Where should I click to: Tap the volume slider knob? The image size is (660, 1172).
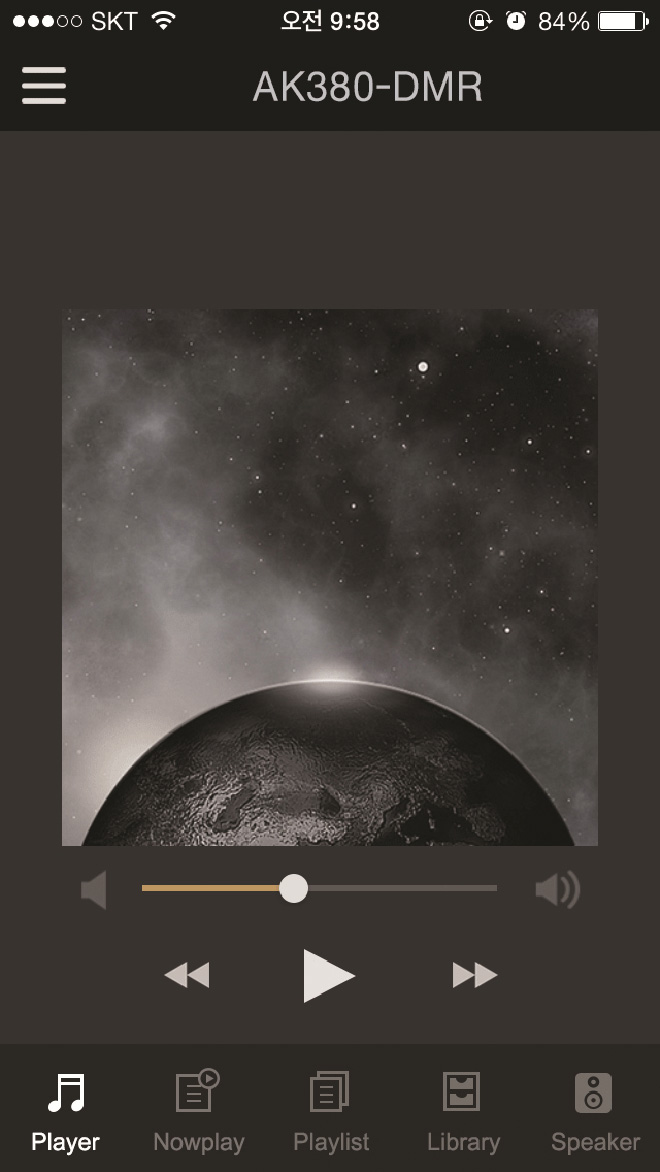tap(293, 888)
